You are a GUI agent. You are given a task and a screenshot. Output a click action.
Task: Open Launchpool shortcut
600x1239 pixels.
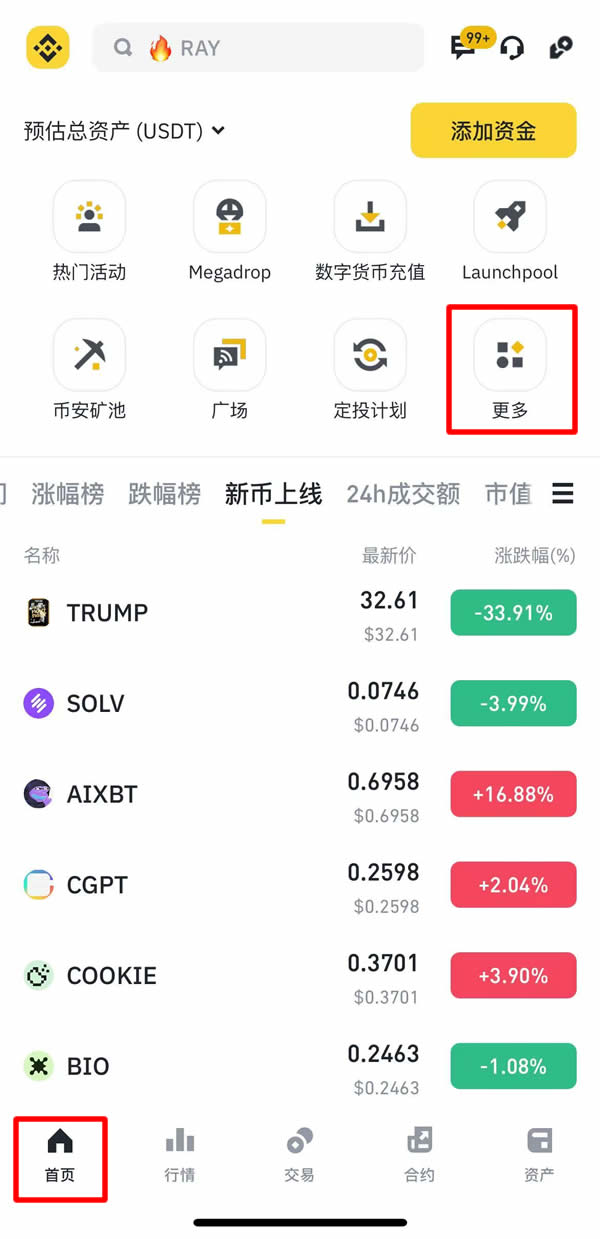point(510,232)
